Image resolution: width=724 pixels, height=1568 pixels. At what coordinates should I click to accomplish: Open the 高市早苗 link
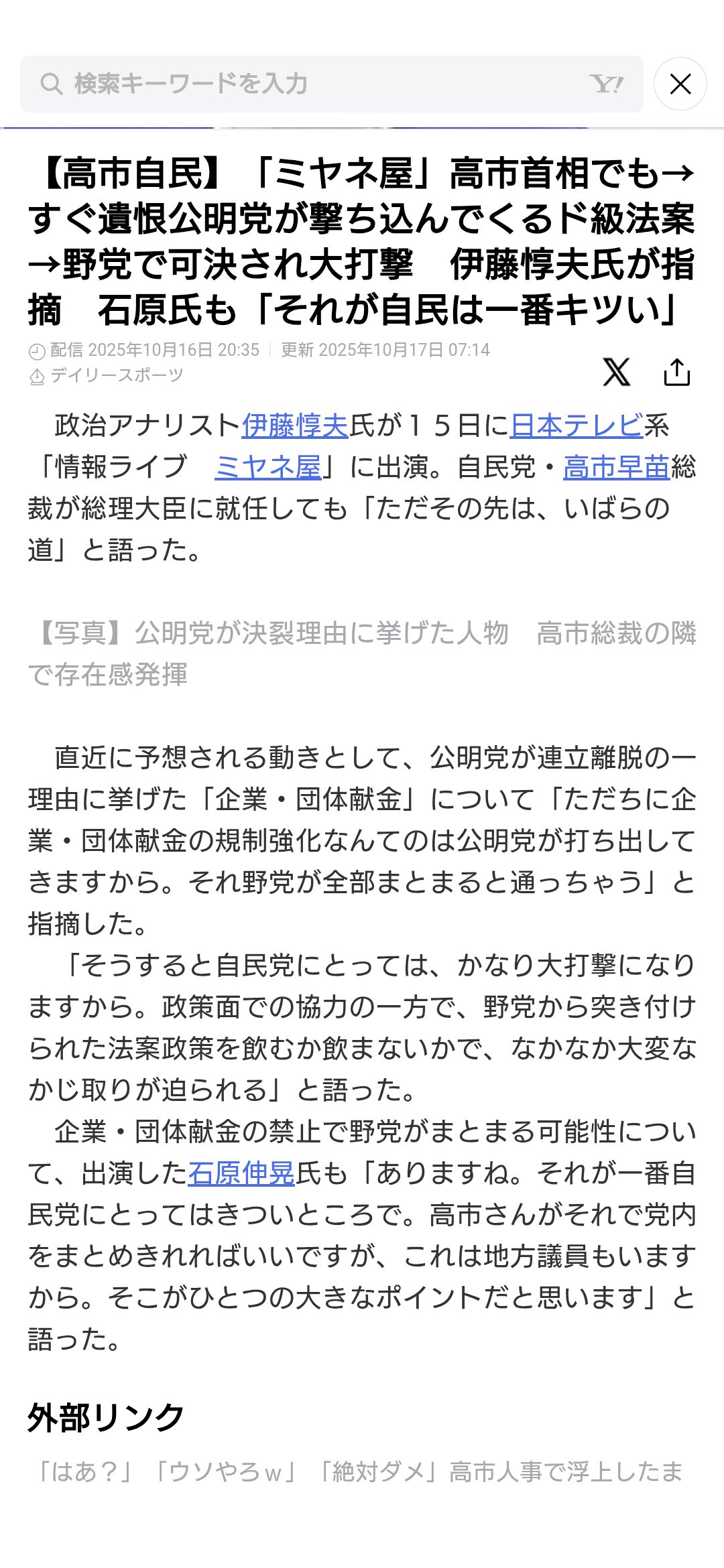[616, 467]
